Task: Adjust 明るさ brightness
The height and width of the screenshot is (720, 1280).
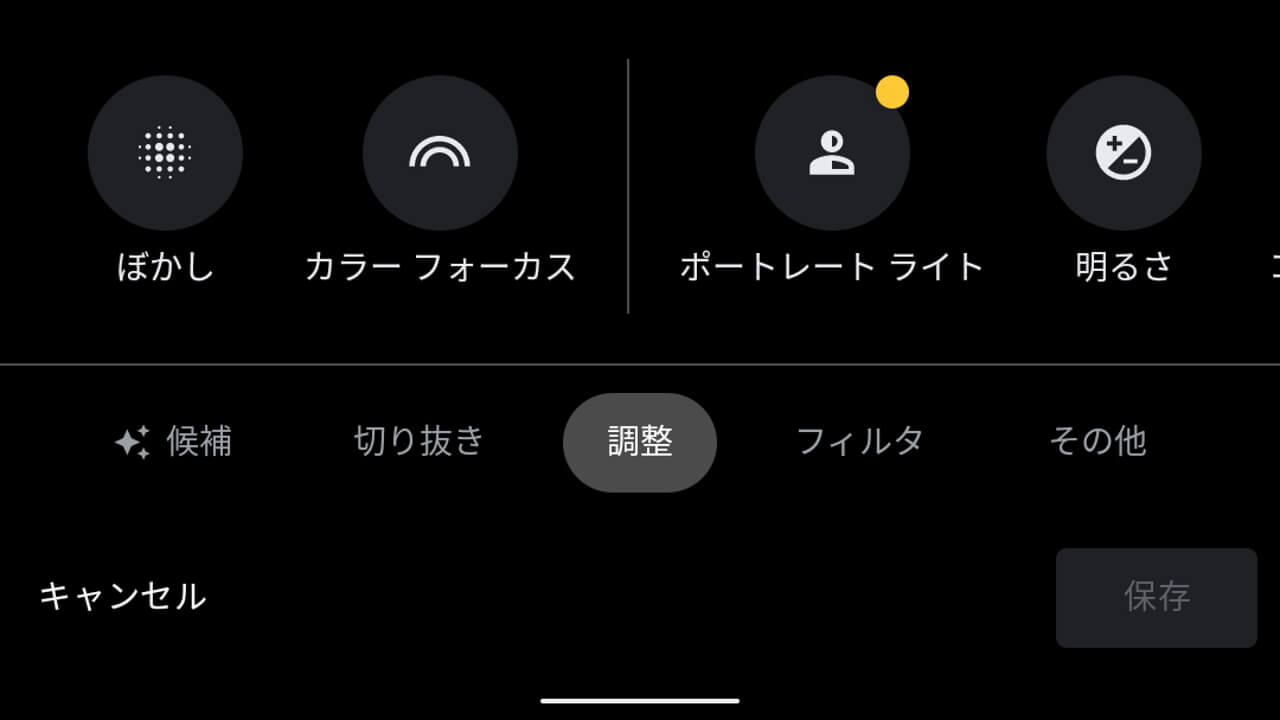Action: click(x=1123, y=153)
